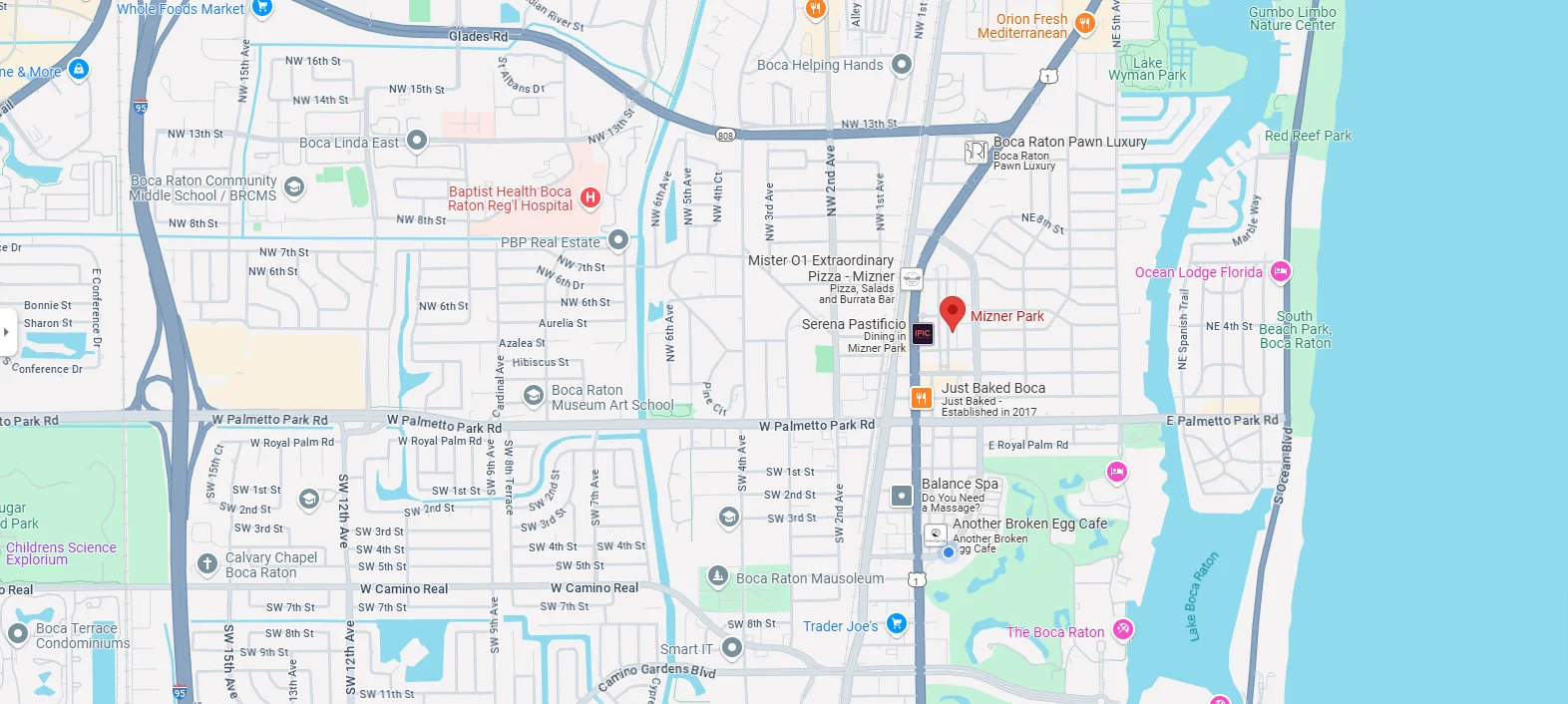
Task: Select Another Broken Egg Cafe marker
Action: coord(936,534)
